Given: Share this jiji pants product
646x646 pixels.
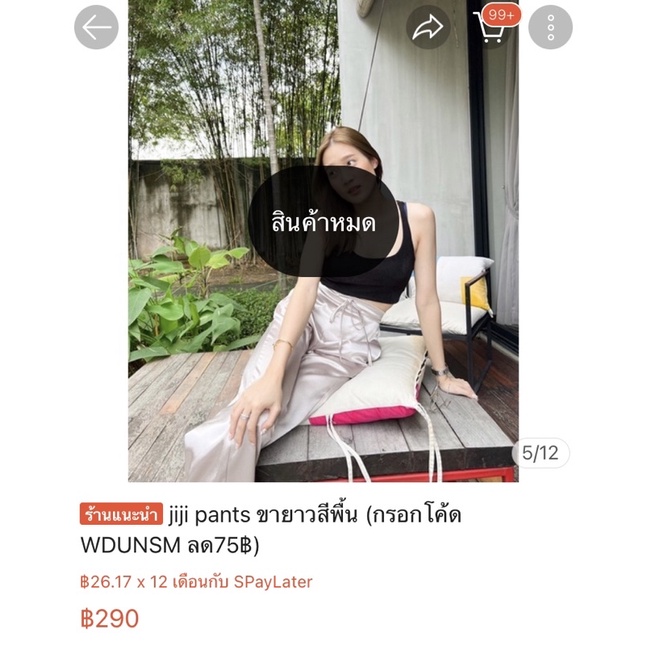Looking at the screenshot, I should [x=428, y=29].
